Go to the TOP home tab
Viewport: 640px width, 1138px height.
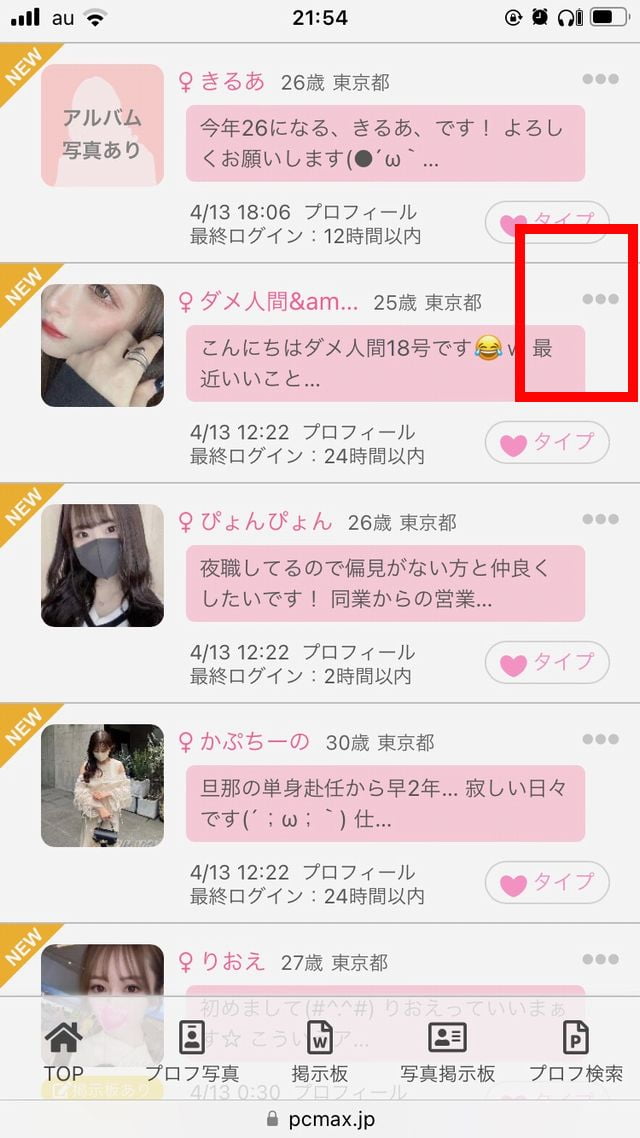64,1050
